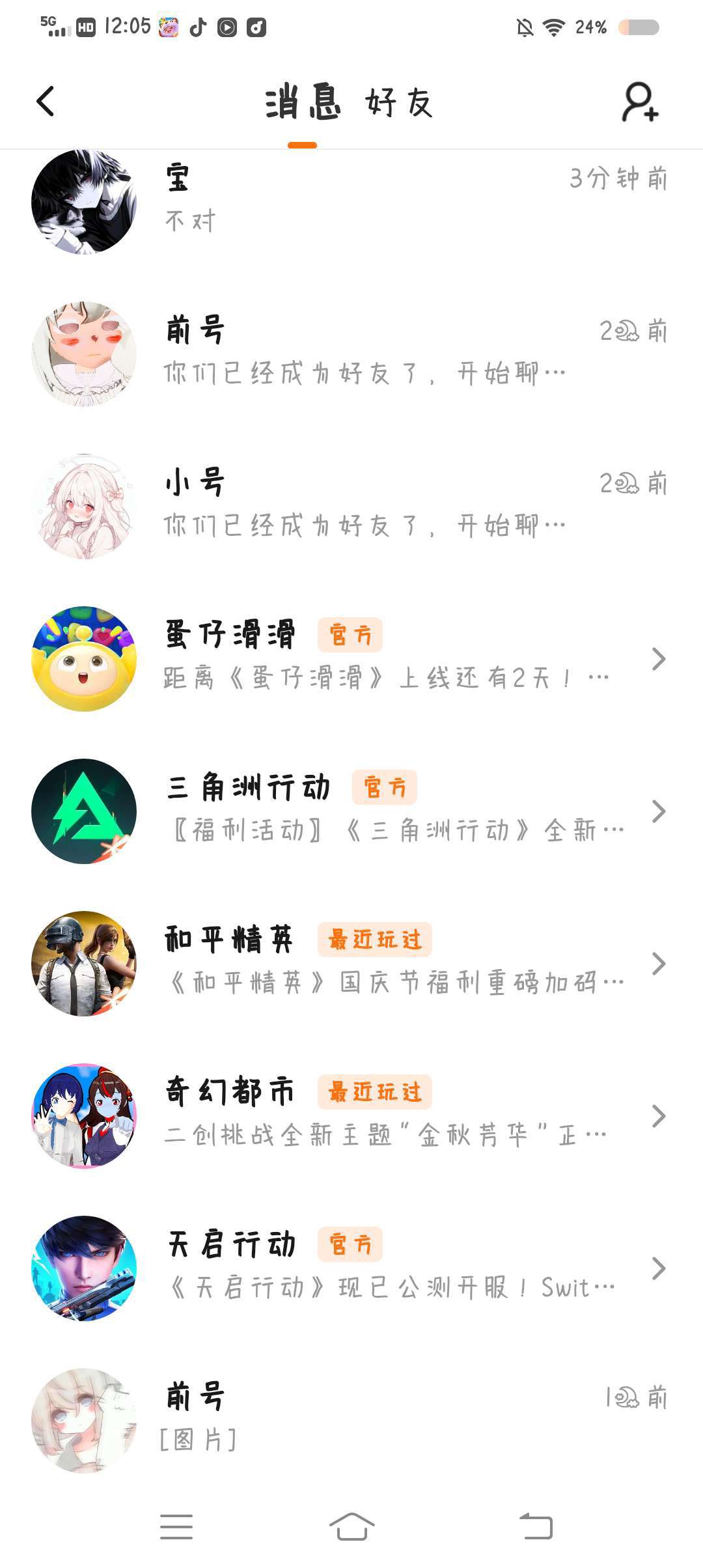Image resolution: width=703 pixels, height=1568 pixels.
Task: Tap the system home button
Action: (351, 1527)
